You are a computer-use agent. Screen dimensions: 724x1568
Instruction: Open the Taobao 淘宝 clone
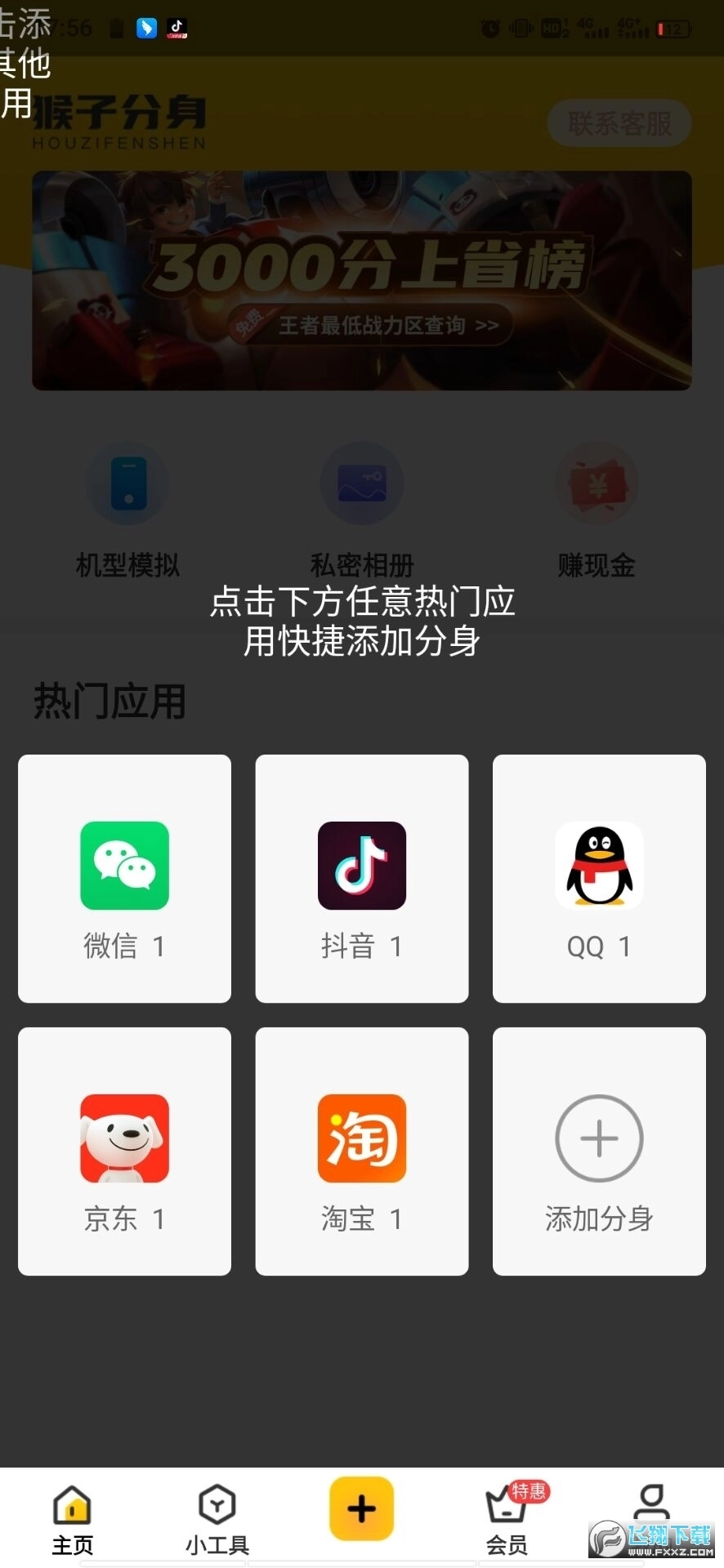click(x=361, y=1139)
